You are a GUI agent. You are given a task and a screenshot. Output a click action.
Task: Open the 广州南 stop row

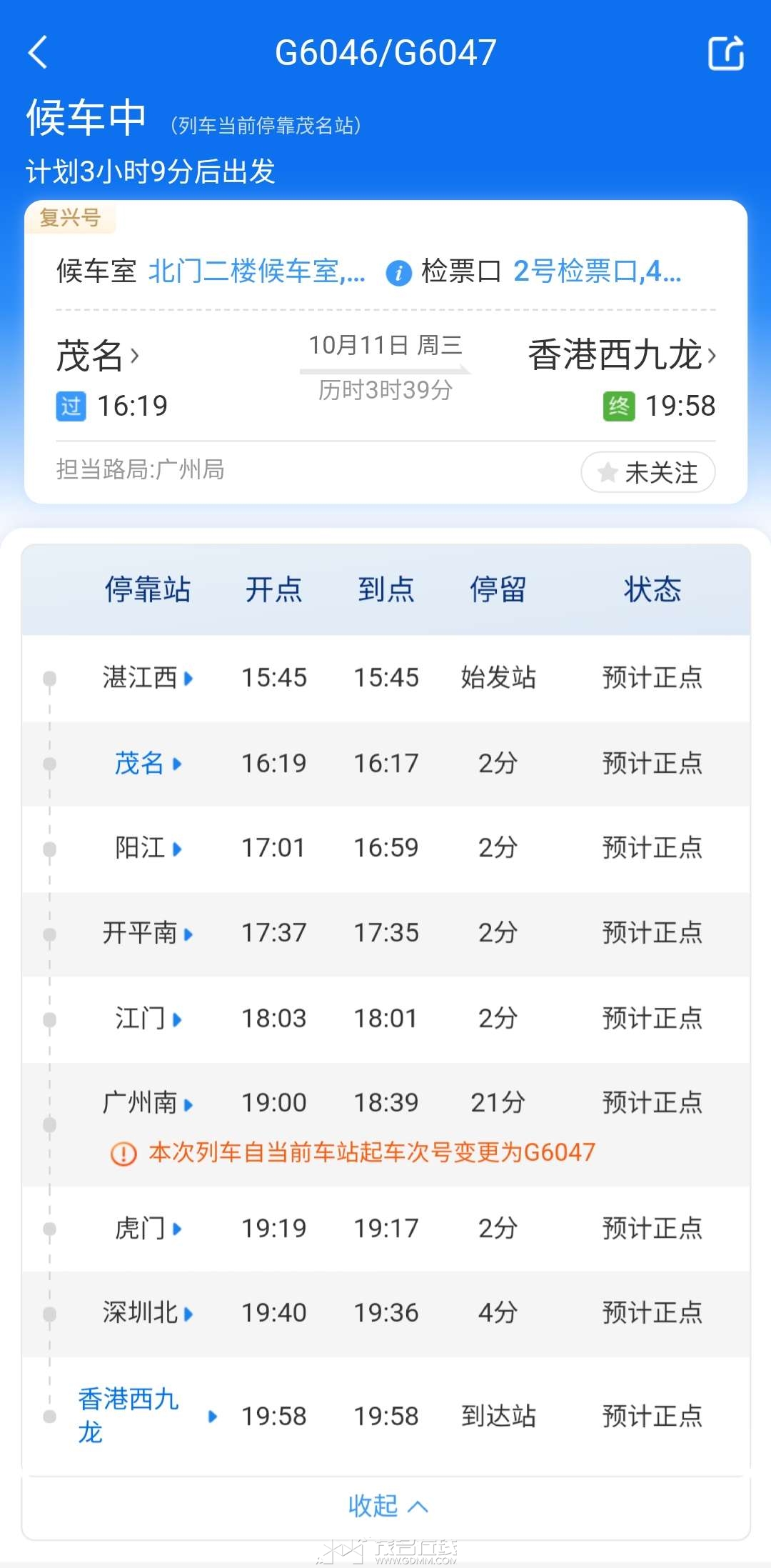pos(148,1103)
